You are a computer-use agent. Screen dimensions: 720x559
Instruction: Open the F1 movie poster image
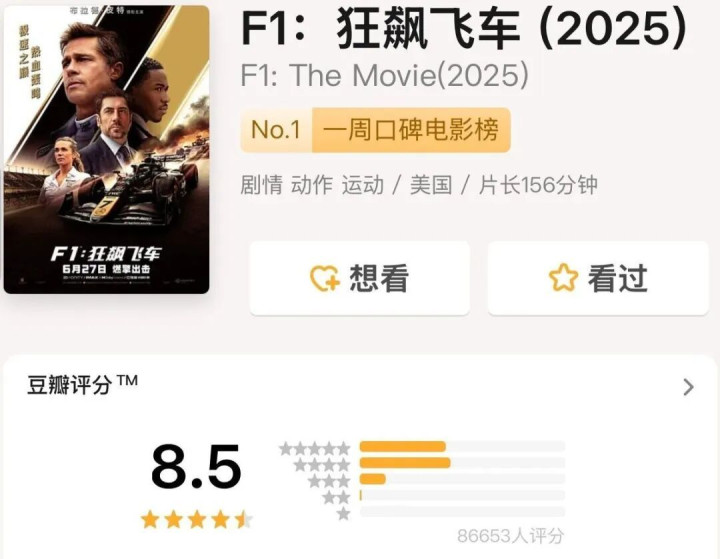107,150
